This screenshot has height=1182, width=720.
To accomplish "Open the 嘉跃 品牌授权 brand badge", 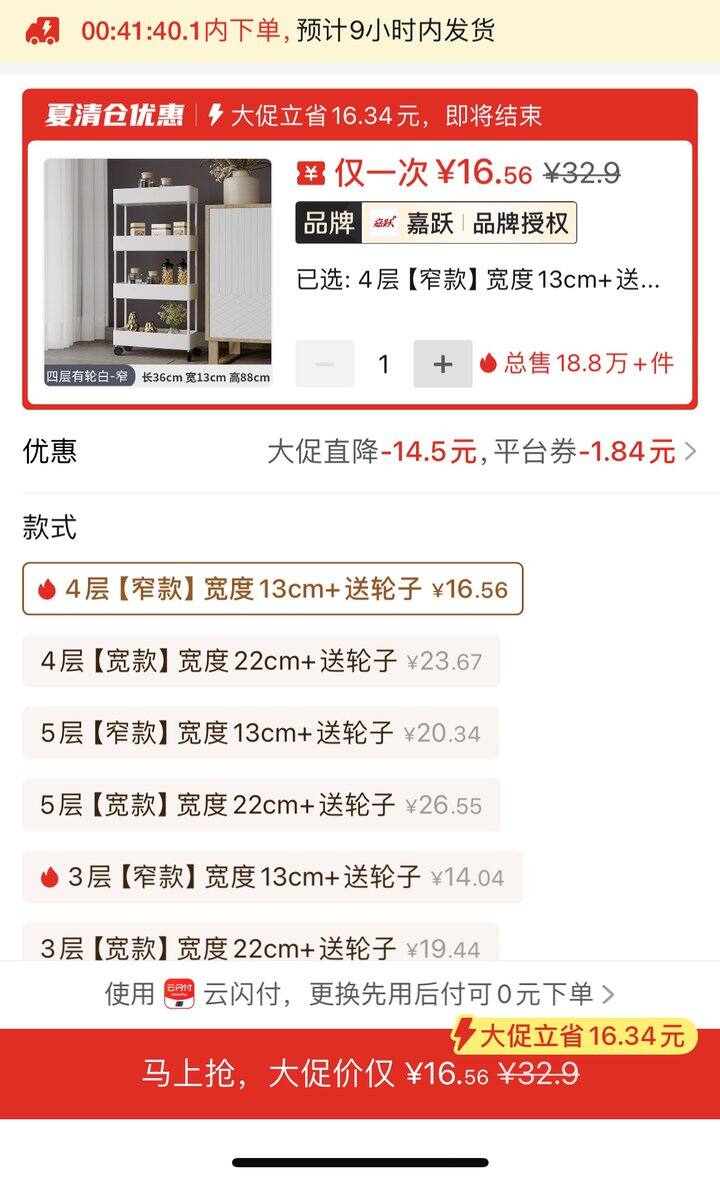I will point(436,222).
